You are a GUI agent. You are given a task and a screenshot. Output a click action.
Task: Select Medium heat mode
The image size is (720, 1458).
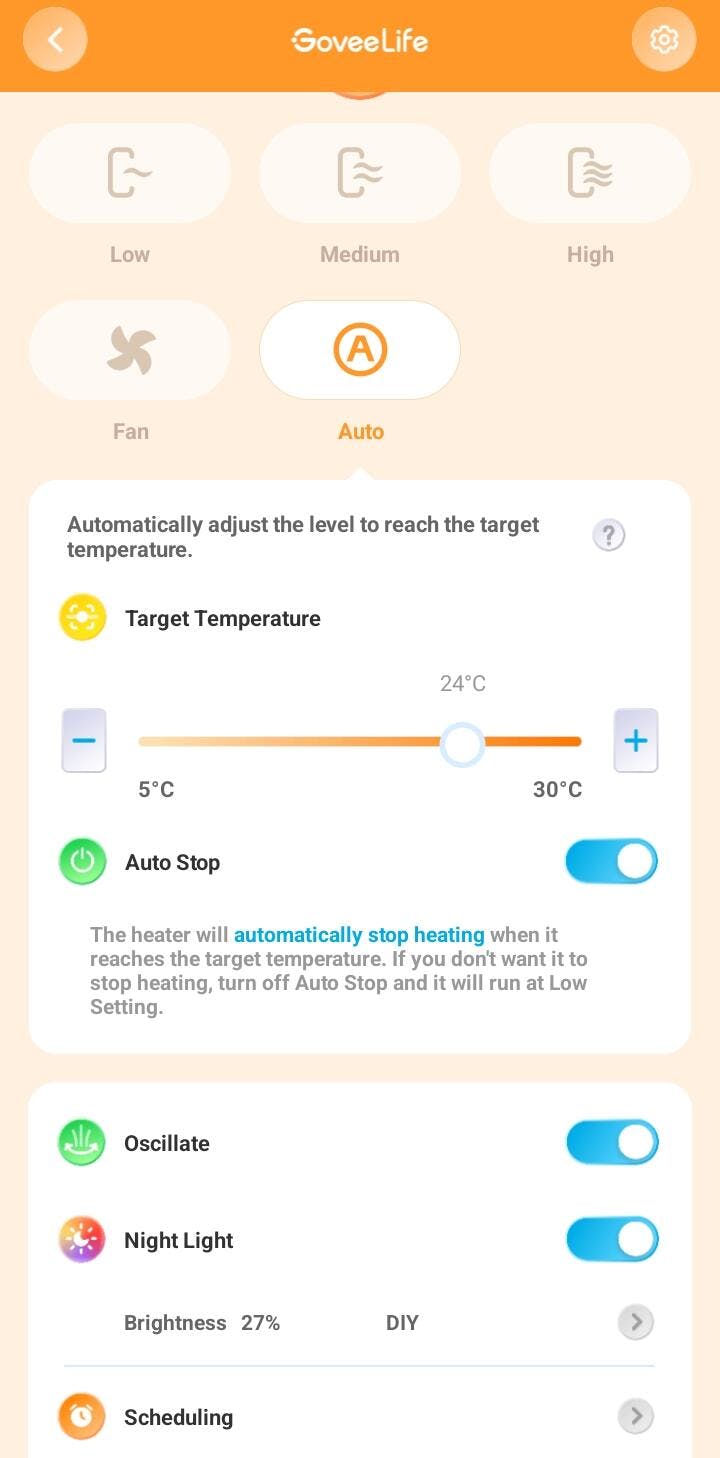point(360,173)
